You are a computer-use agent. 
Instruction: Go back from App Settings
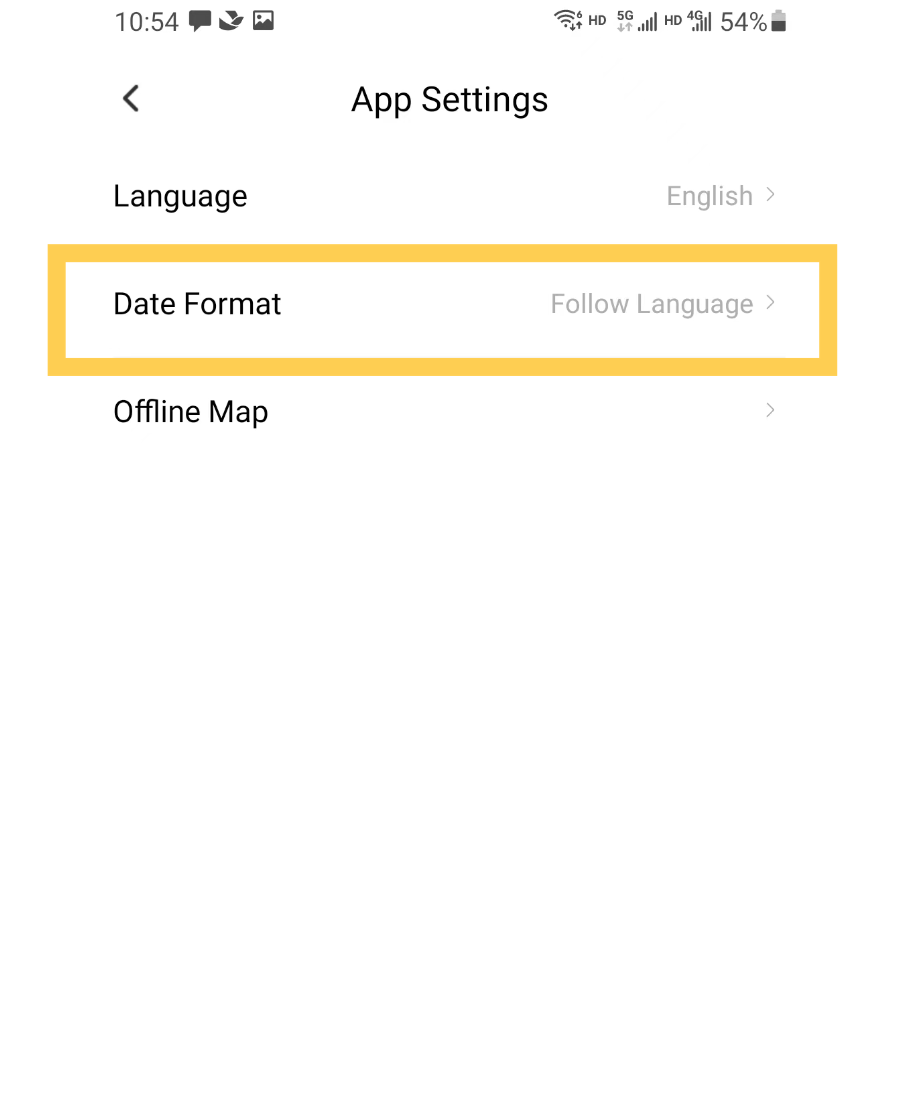(x=130, y=99)
